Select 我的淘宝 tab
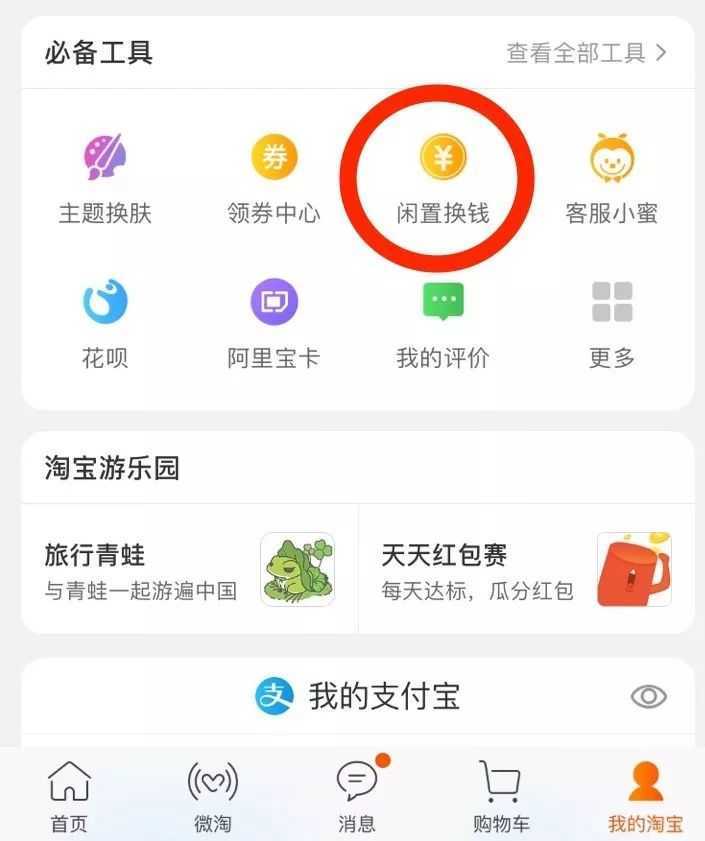Image resolution: width=705 pixels, height=841 pixels. point(645,797)
